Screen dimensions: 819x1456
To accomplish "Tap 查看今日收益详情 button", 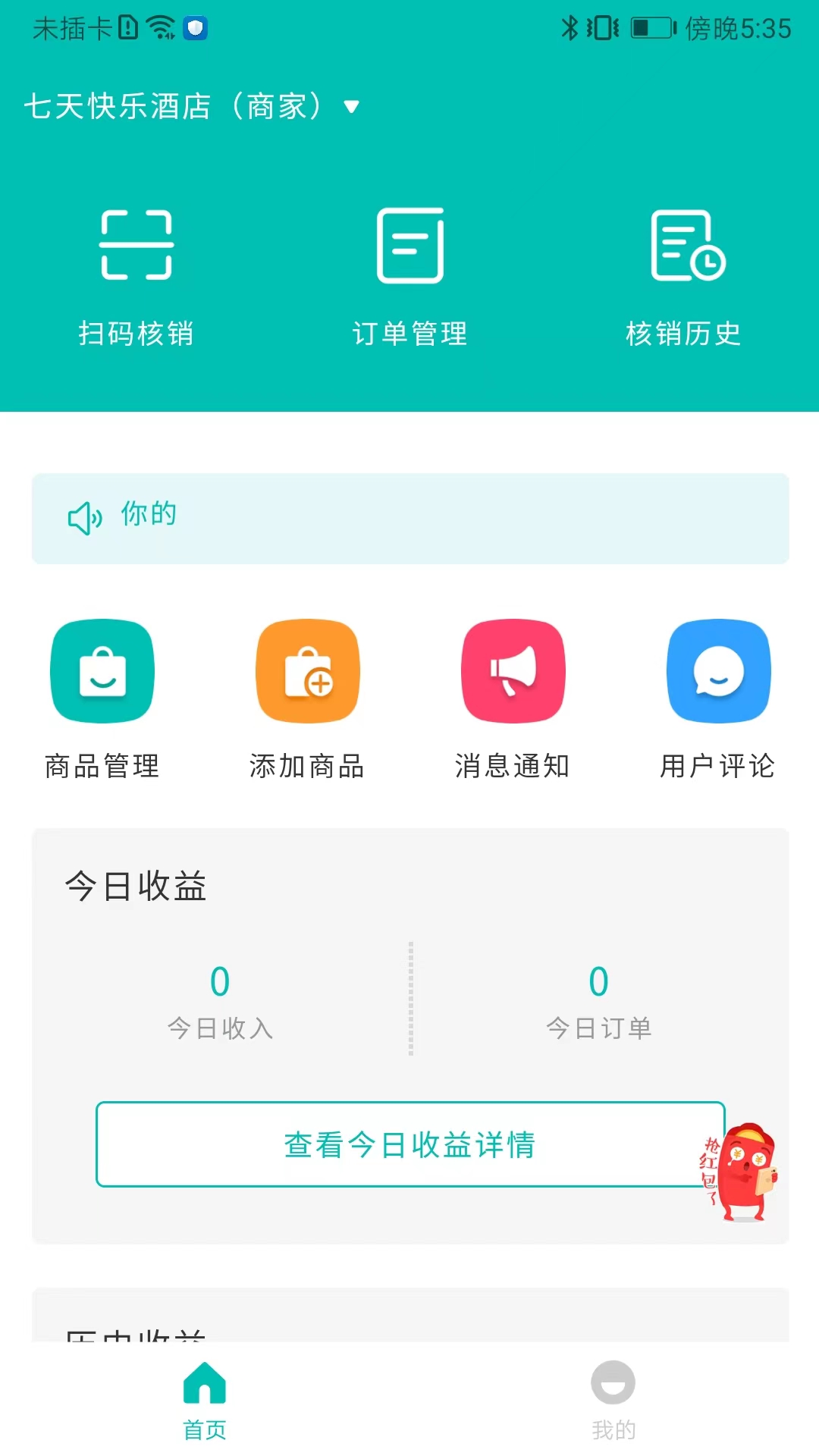I will click(x=410, y=1145).
